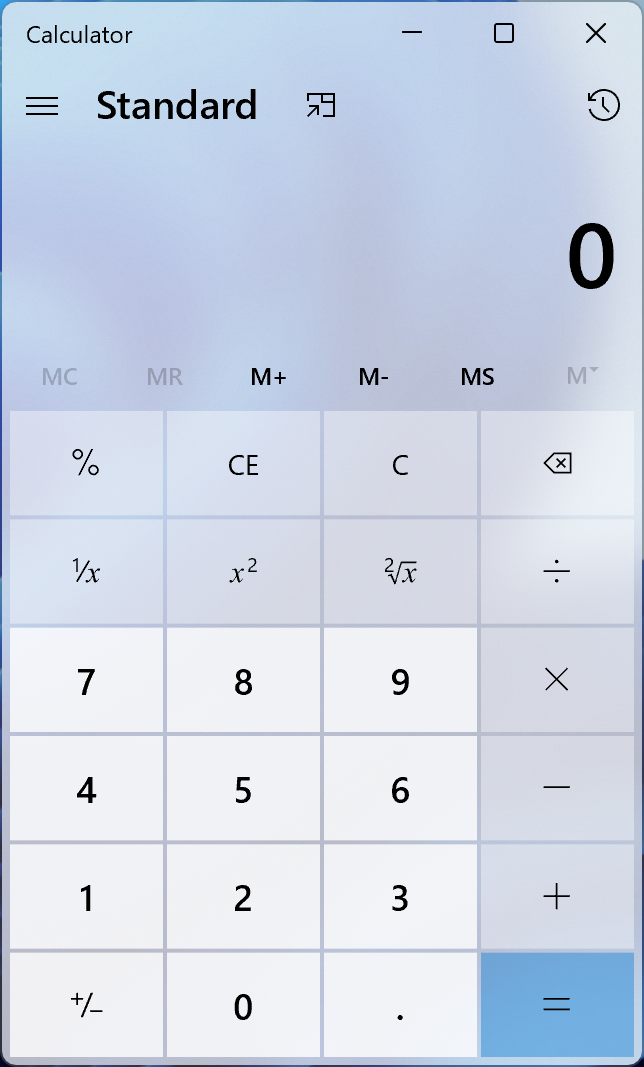Tap the percent key

tap(86, 464)
